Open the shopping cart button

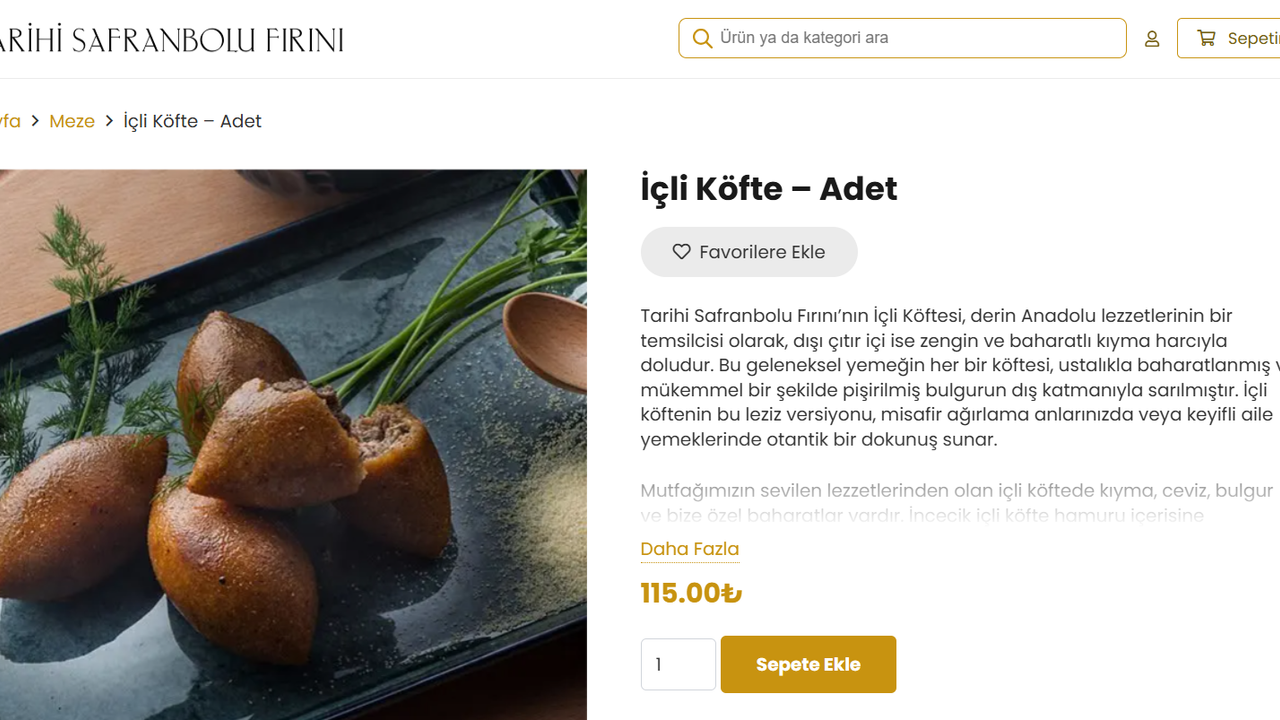coord(1235,39)
